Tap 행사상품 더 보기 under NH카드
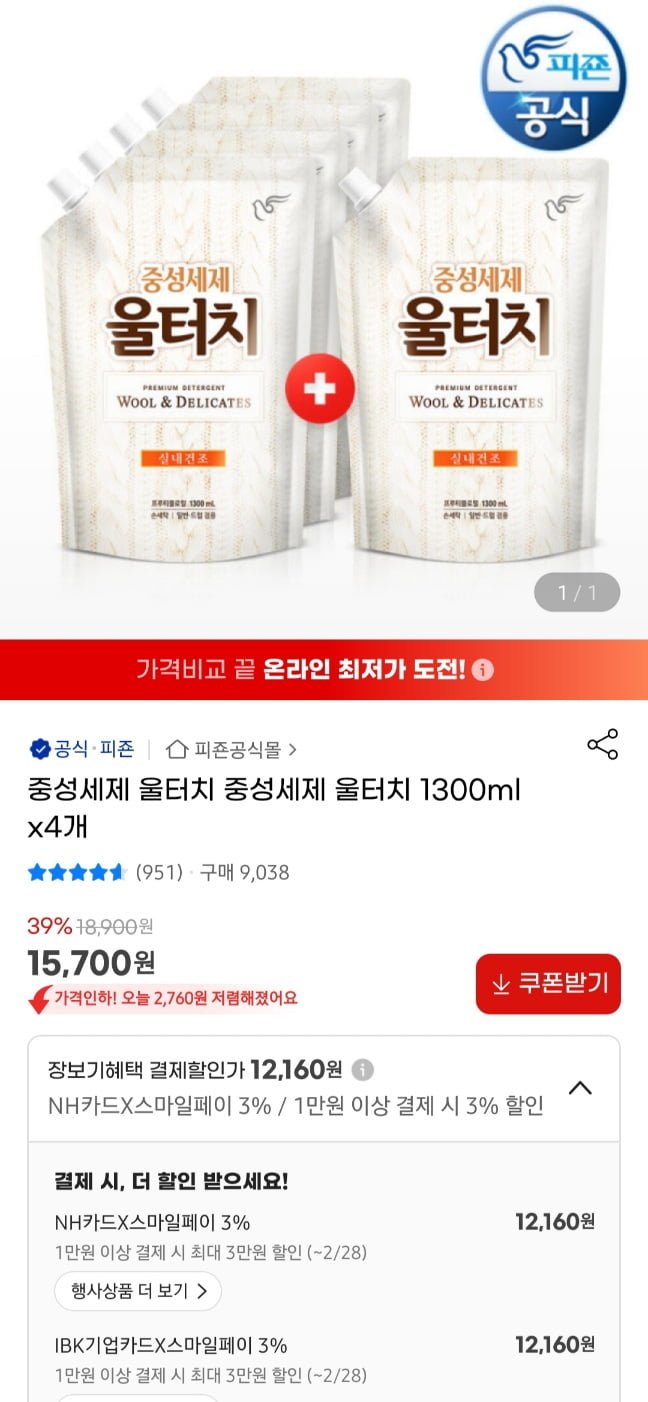This screenshot has width=648, height=1402. (138, 1291)
